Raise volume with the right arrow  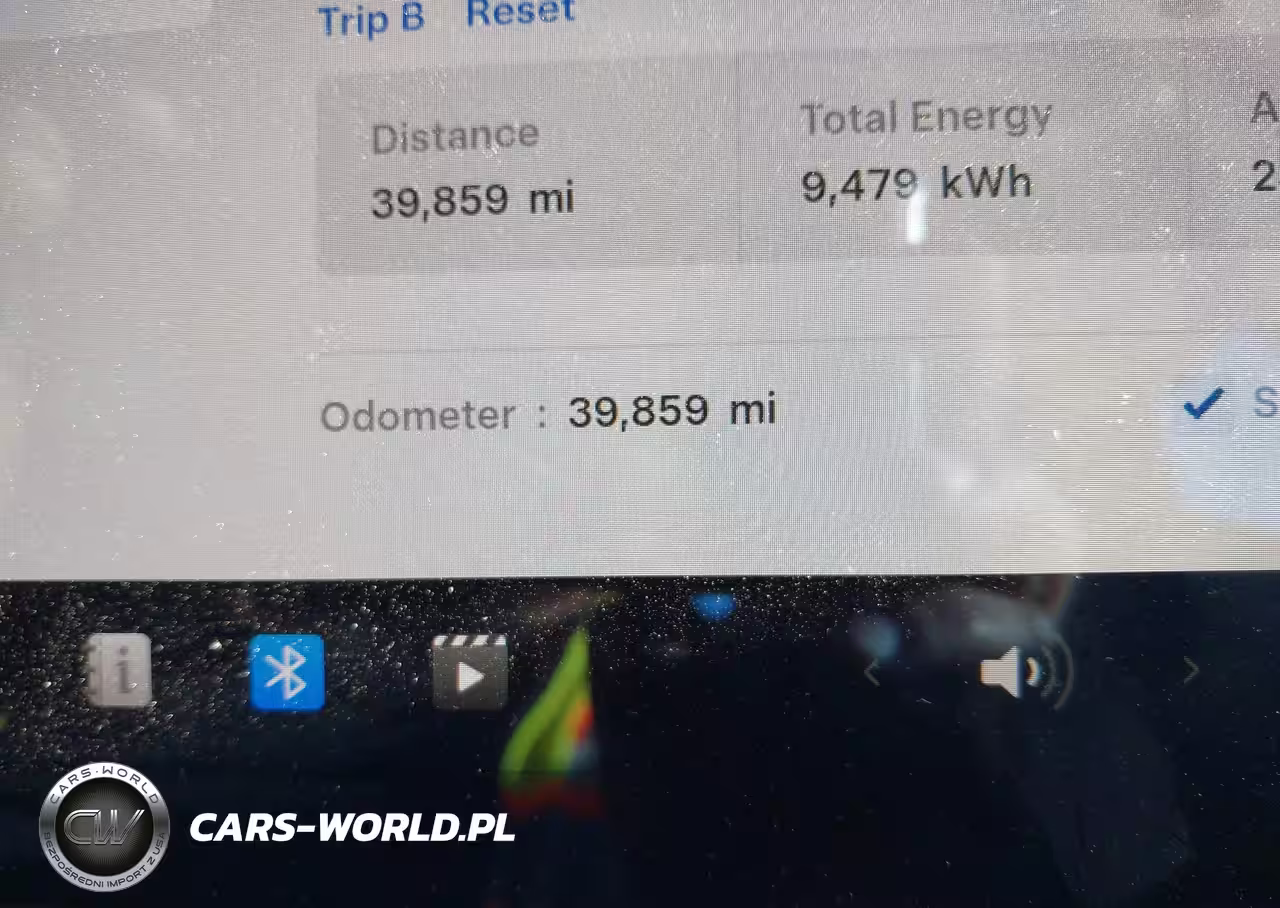point(1190,671)
